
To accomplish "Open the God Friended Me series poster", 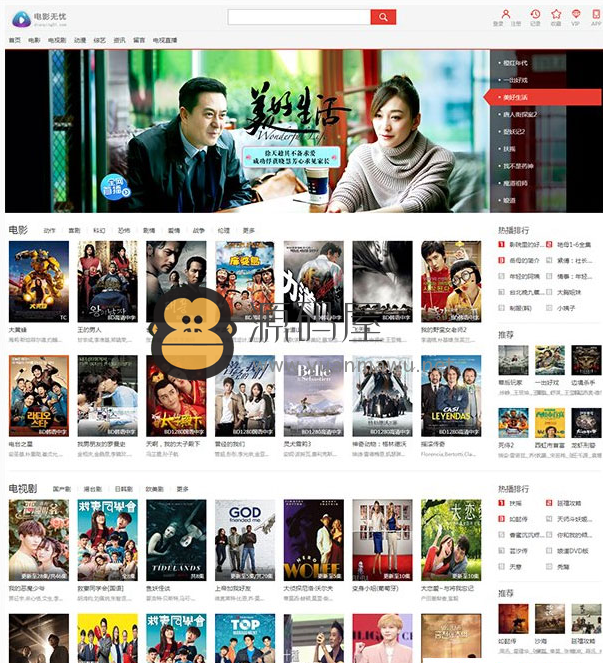I will 244,541.
